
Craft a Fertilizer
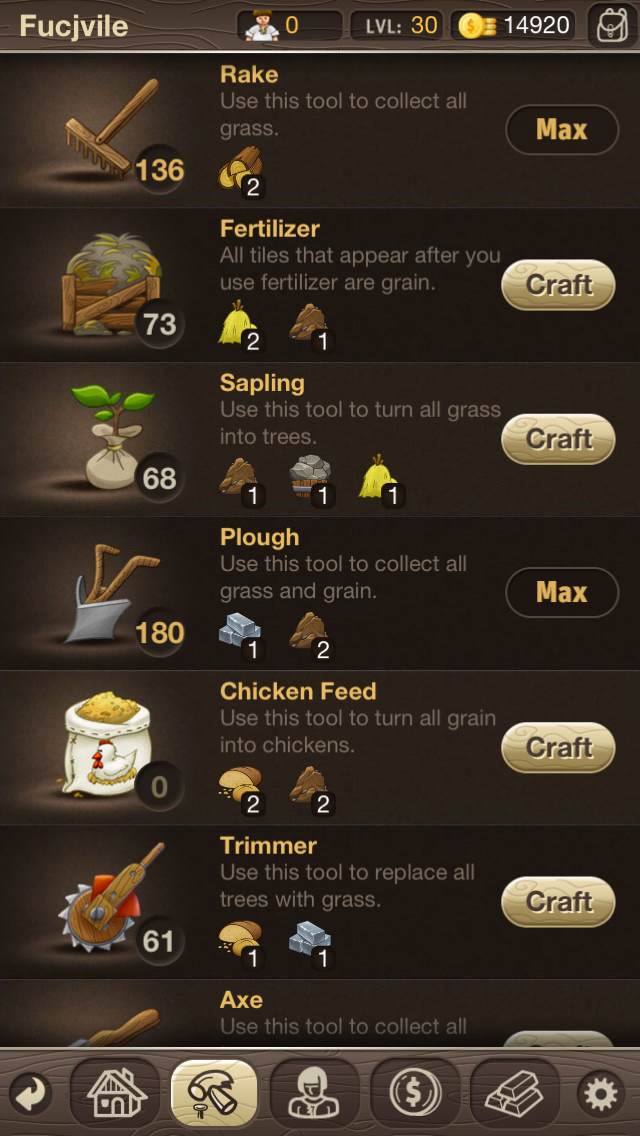pyautogui.click(x=558, y=284)
